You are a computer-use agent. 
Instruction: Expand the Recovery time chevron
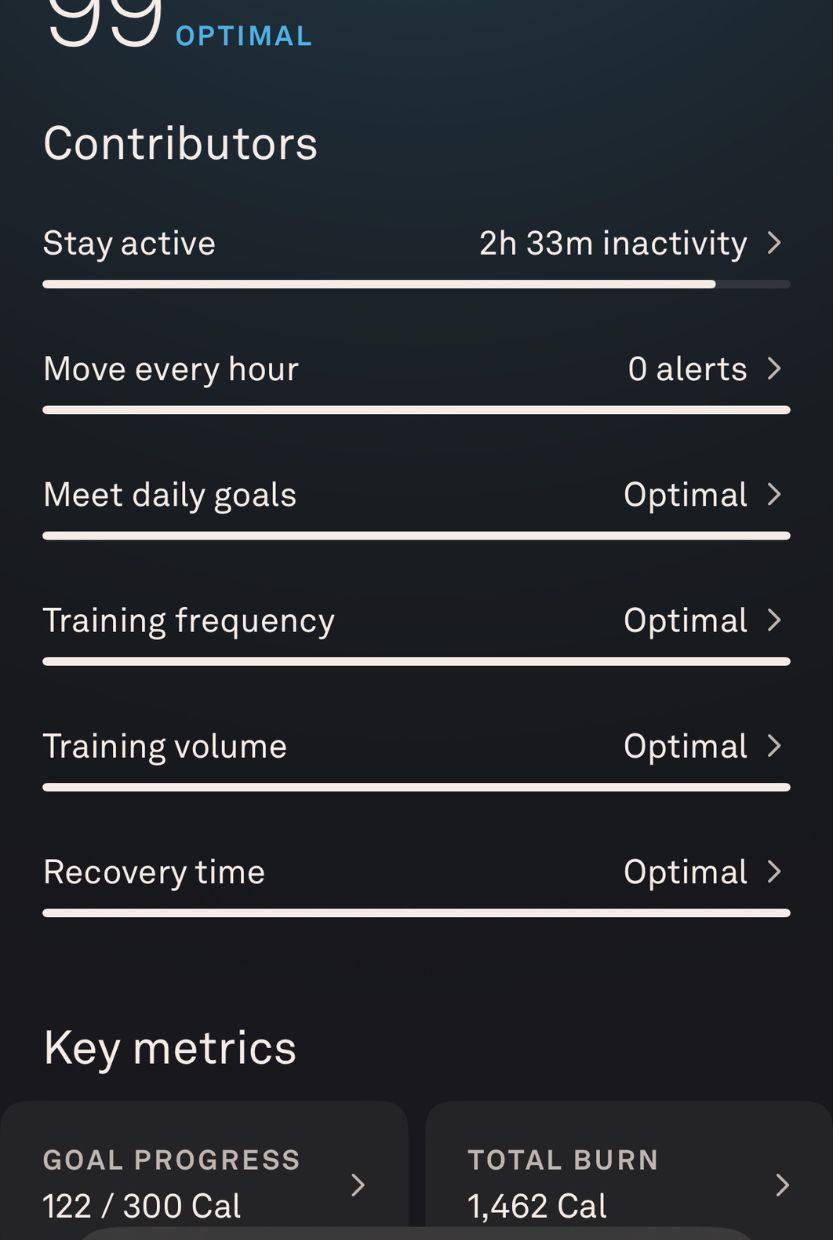coord(774,872)
